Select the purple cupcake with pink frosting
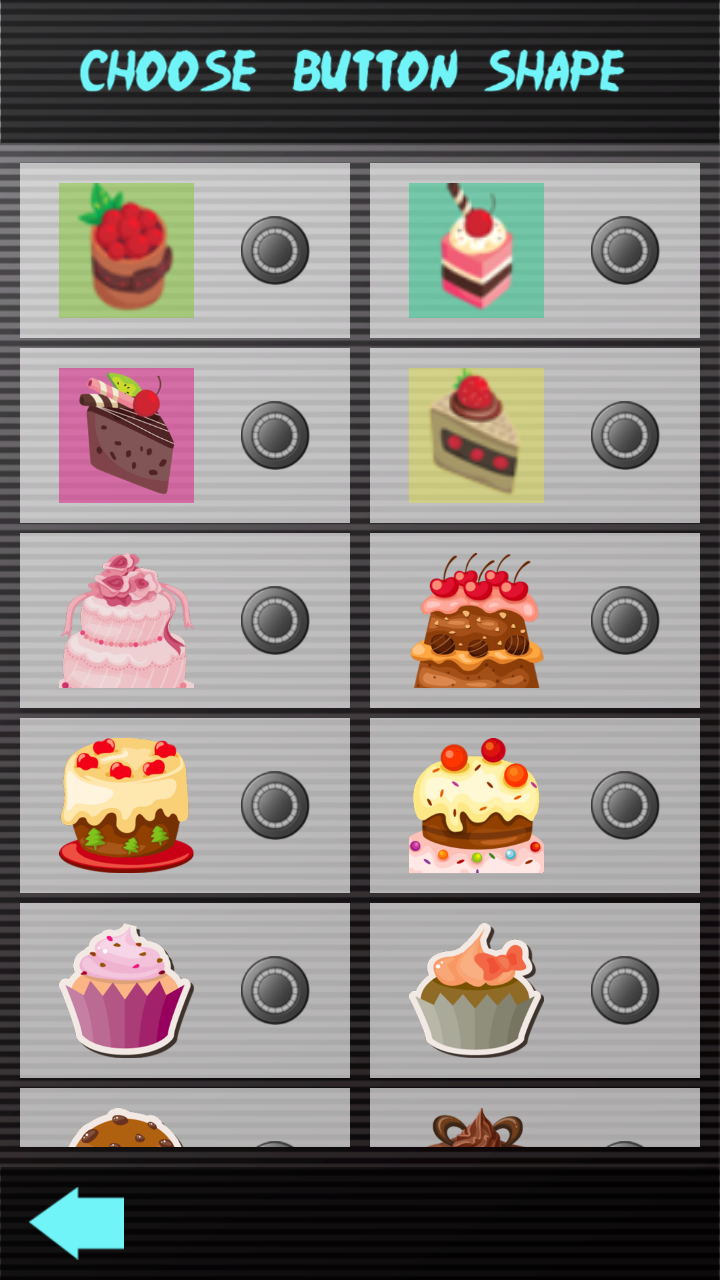Viewport: 720px width, 1280px height. tap(126, 990)
